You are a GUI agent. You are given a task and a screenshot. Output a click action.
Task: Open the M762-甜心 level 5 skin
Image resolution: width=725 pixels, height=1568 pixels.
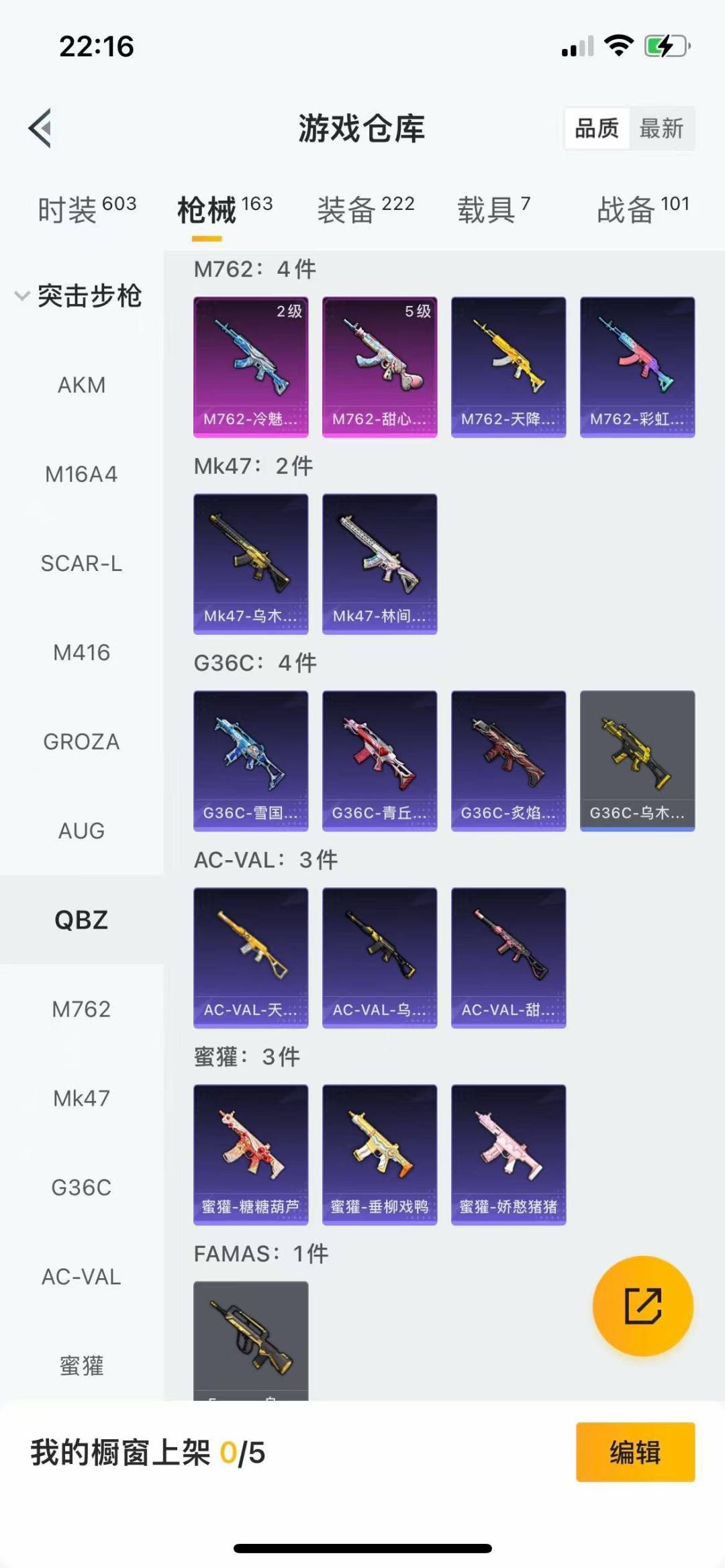(380, 367)
